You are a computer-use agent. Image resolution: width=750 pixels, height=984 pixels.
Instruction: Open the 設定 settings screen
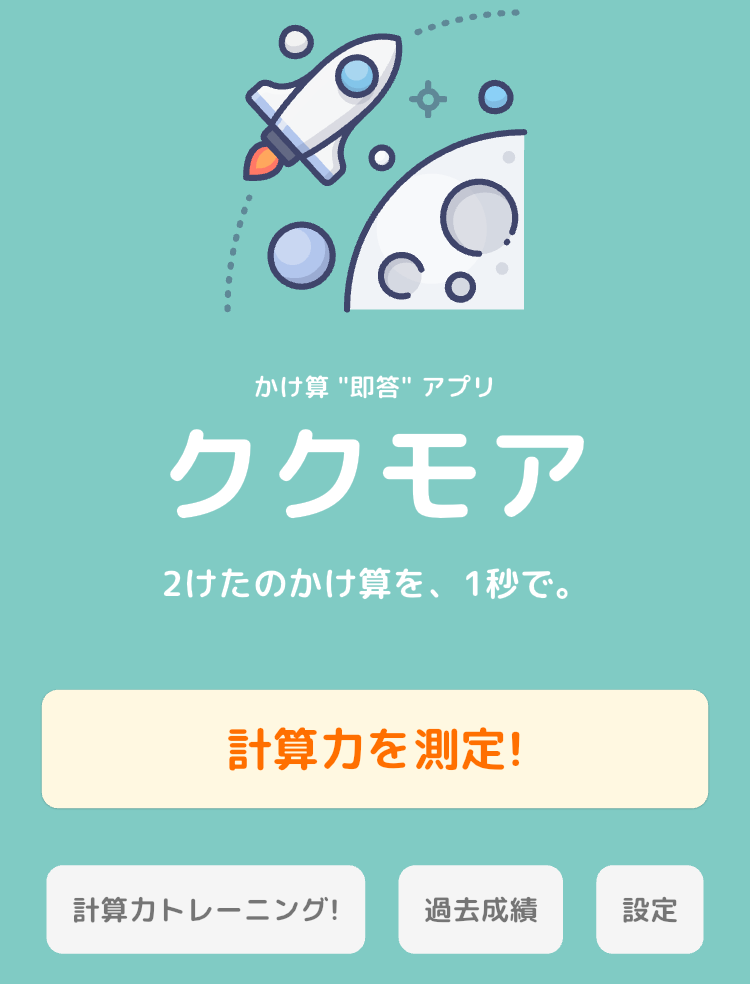[650, 910]
